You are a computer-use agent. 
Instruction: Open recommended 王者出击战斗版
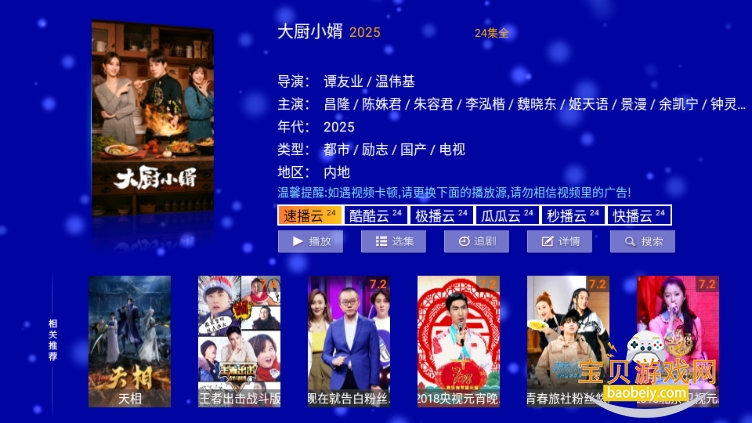[239, 342]
